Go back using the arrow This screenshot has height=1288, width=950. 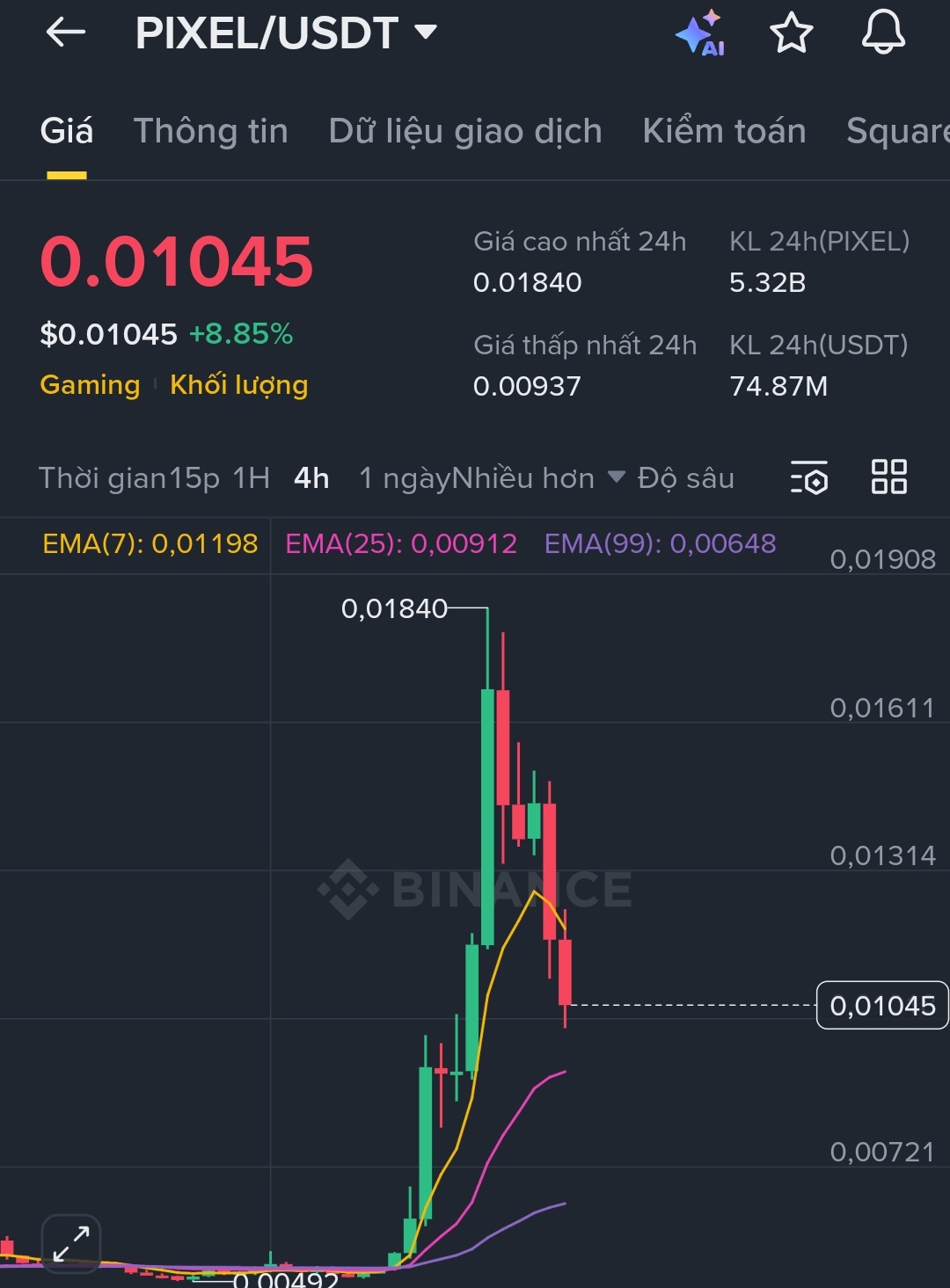(66, 33)
